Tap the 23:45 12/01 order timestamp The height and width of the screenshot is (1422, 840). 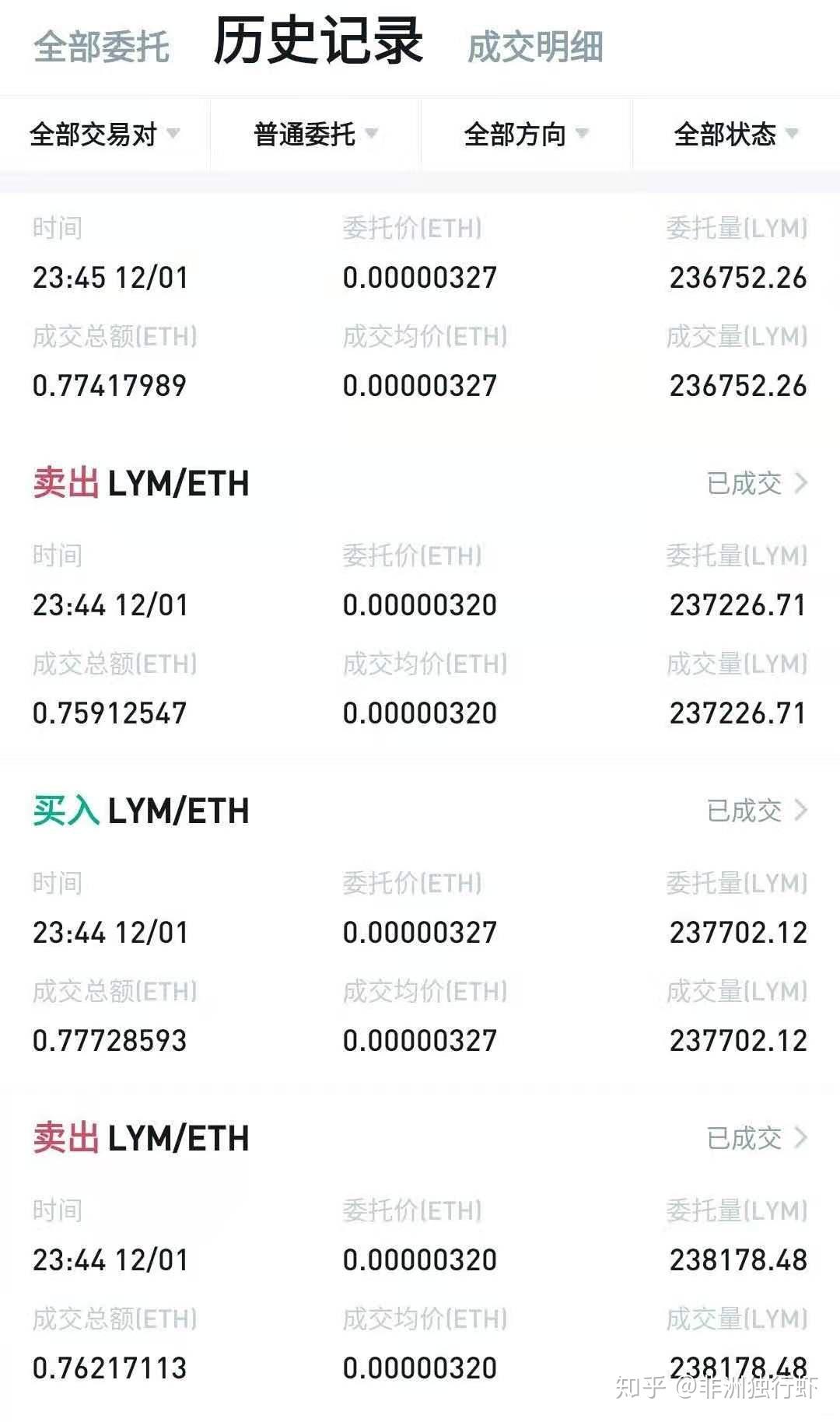click(110, 278)
